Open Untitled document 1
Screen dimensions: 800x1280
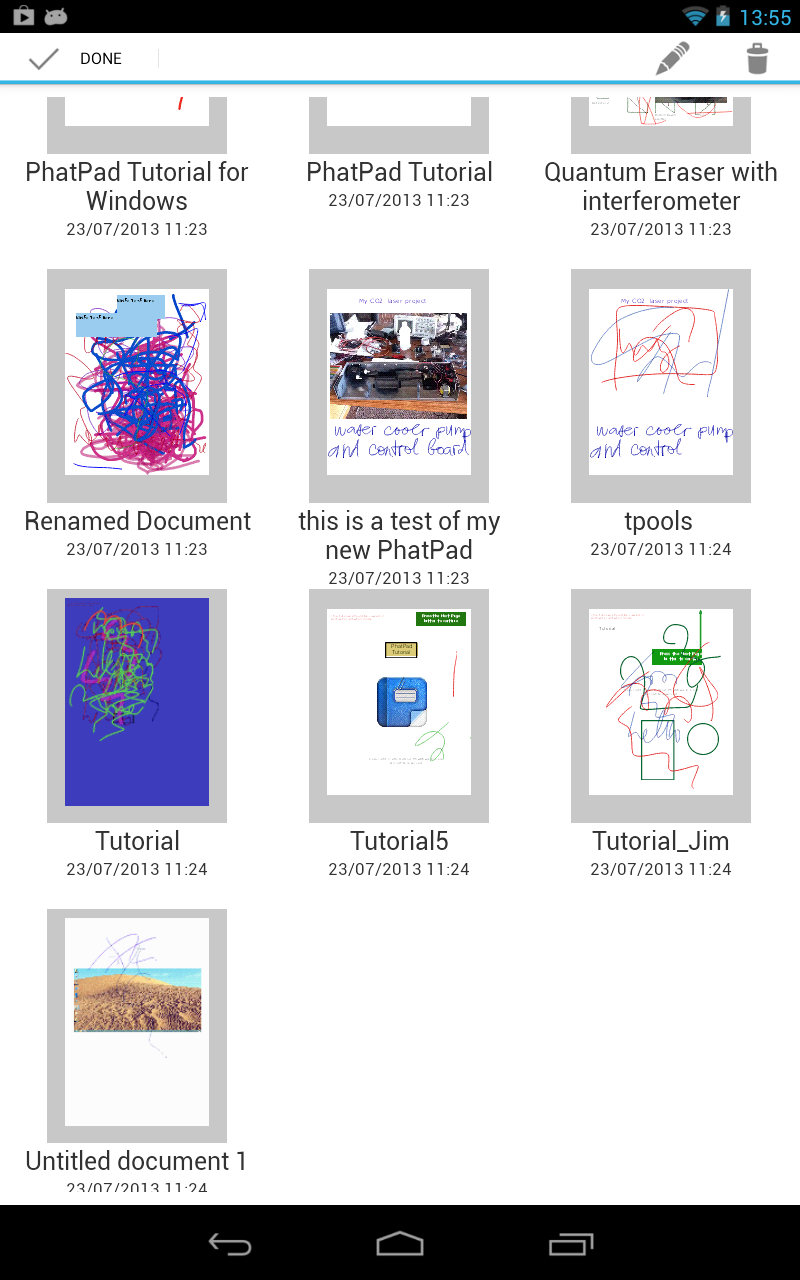(x=137, y=1024)
